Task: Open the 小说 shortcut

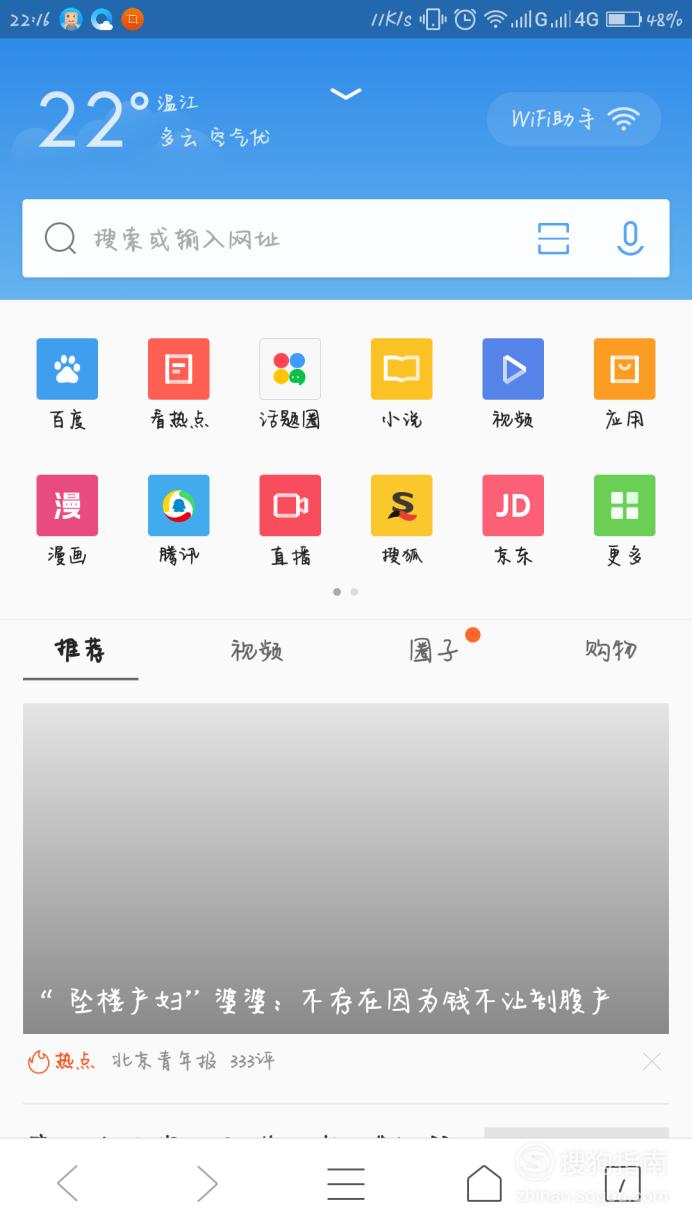Action: point(402,384)
